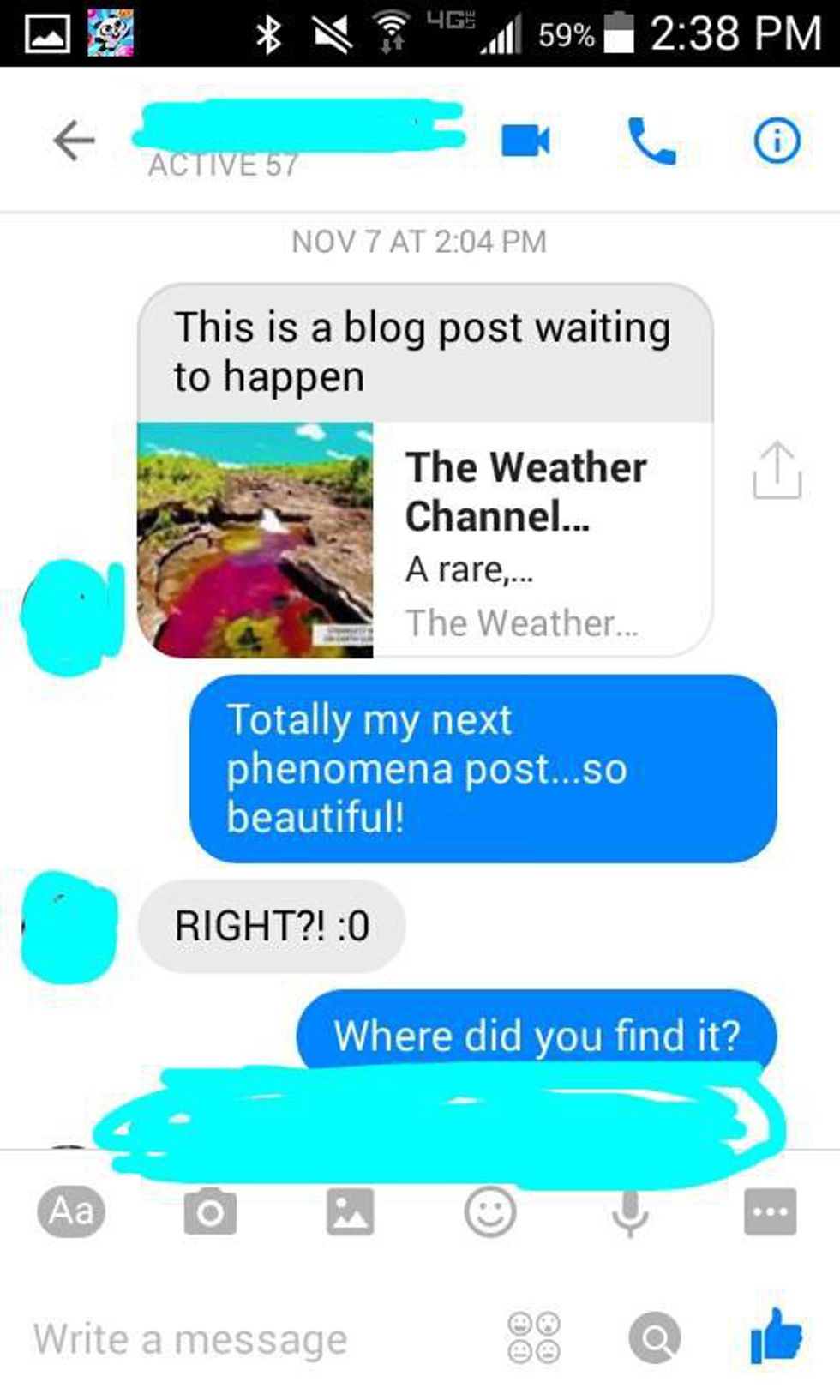The image size is (840, 1400).
Task: Open the emoji grid picker
Action: tap(534, 1337)
